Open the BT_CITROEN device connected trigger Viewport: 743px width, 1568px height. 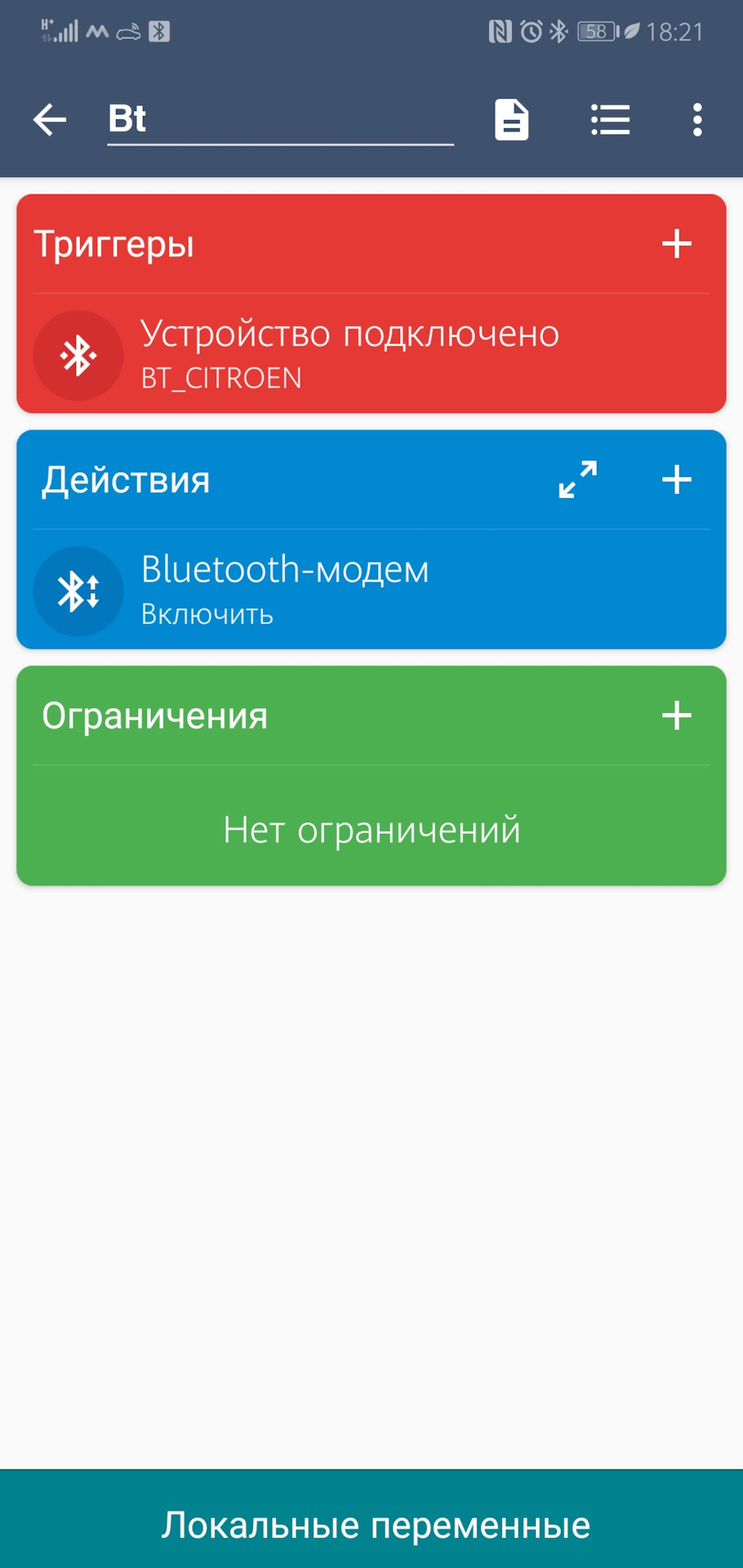349,354
